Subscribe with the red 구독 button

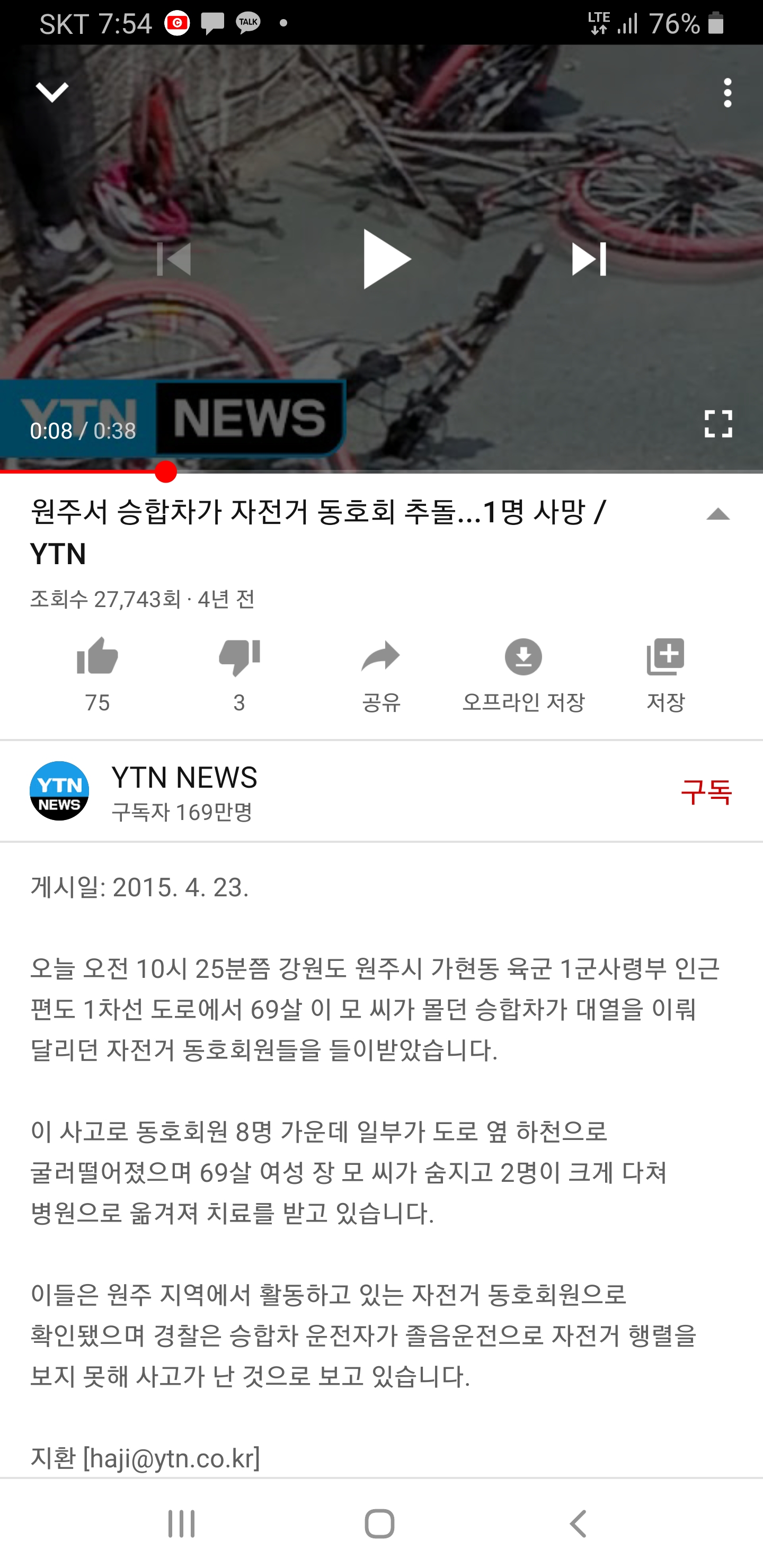coord(706,792)
